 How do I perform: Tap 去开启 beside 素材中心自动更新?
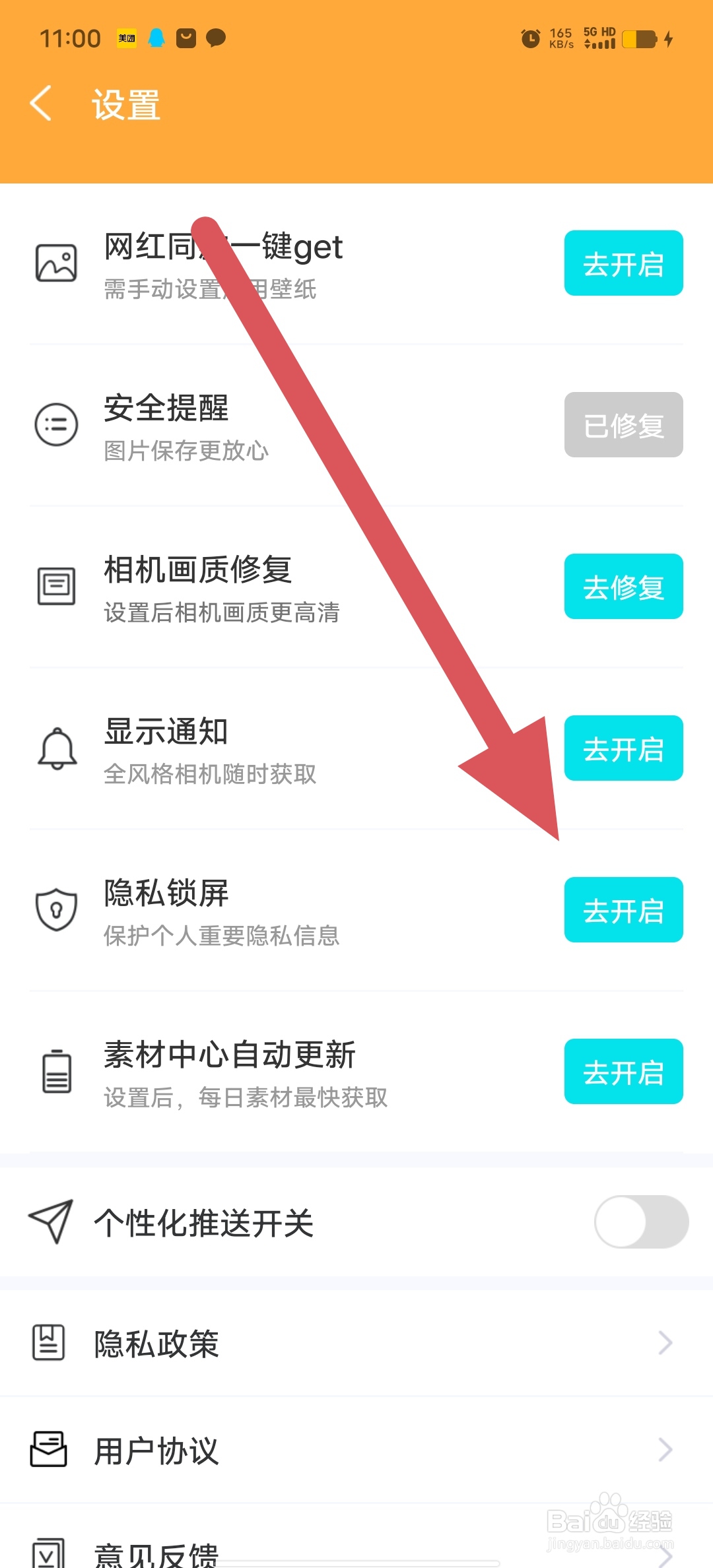point(623,1070)
